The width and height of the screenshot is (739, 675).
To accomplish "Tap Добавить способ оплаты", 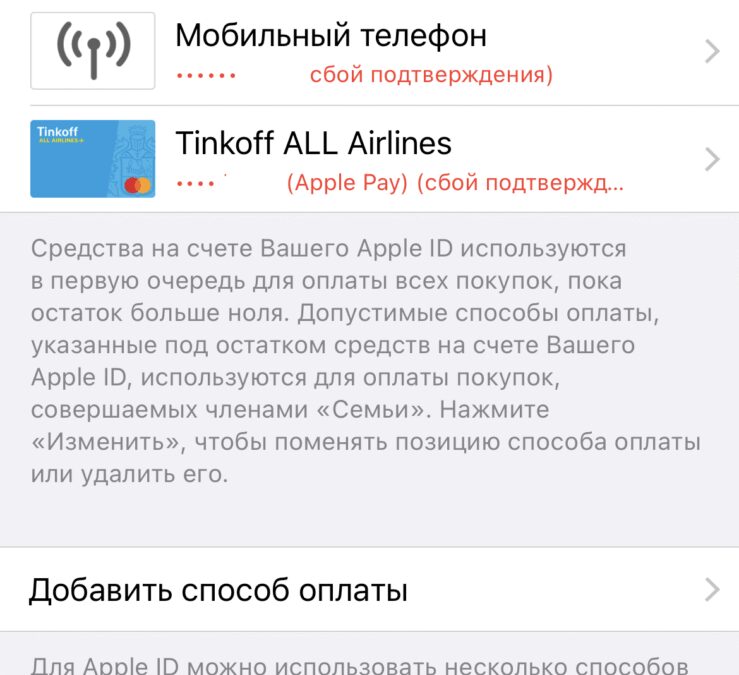I will (x=369, y=589).
